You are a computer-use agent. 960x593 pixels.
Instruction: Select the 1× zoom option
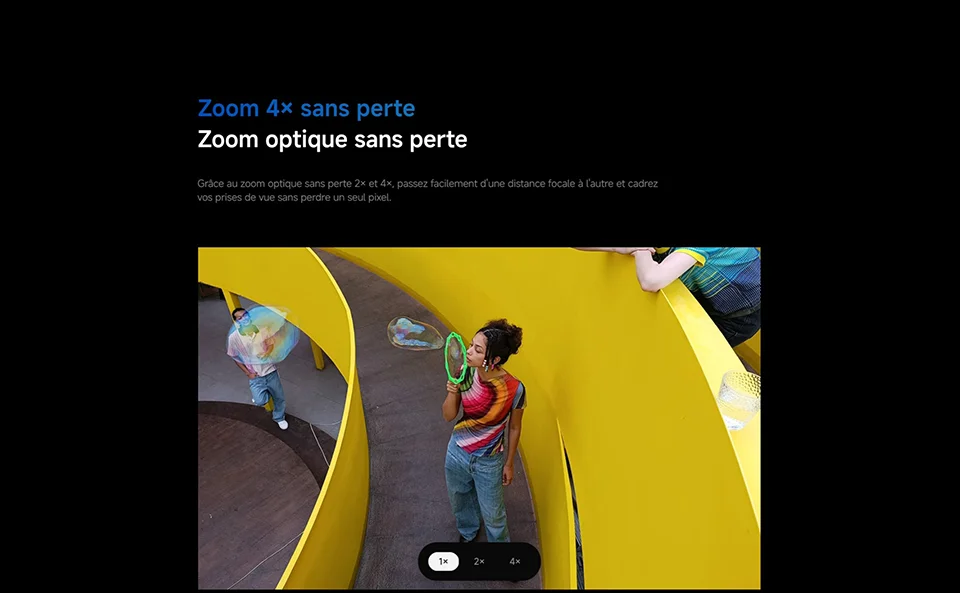pyautogui.click(x=443, y=561)
